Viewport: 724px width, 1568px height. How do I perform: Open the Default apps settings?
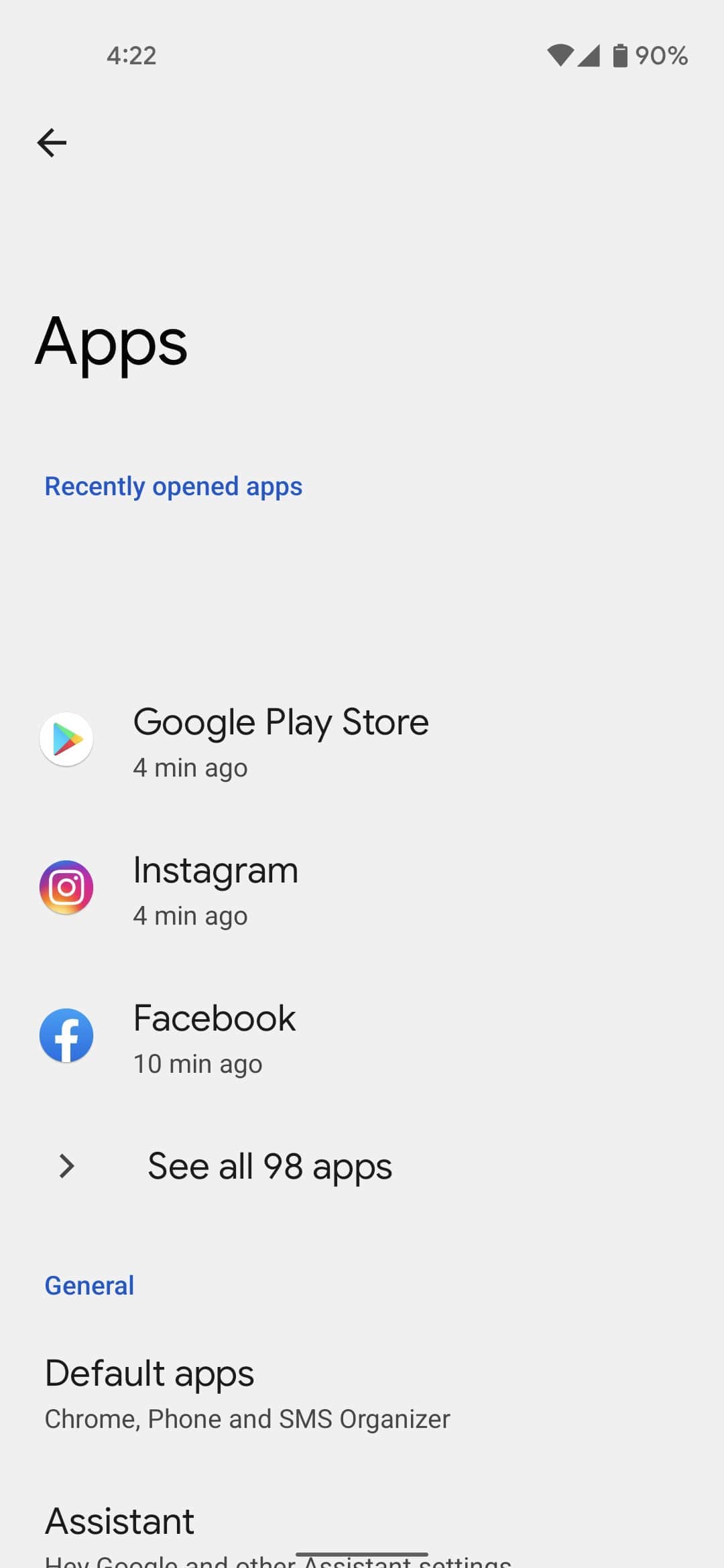point(149,1373)
